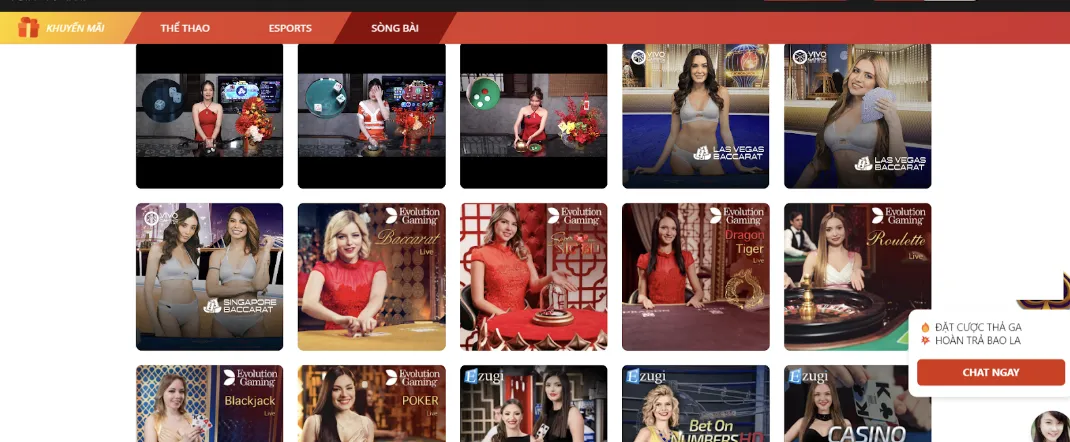Play Evolution Gaming Dragon Tiger
The image size is (1070, 442).
click(695, 277)
